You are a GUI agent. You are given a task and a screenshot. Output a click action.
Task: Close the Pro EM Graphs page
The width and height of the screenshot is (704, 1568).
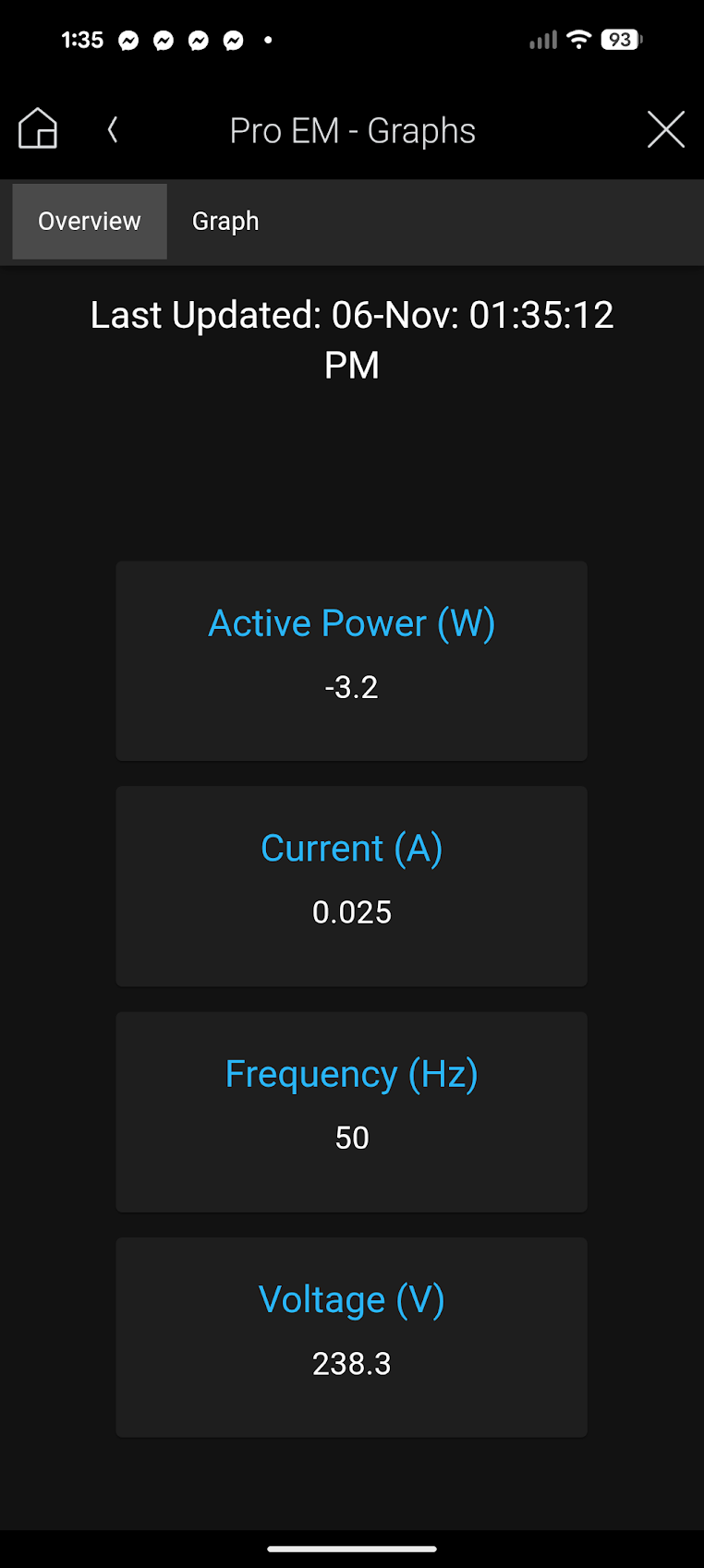pos(665,129)
